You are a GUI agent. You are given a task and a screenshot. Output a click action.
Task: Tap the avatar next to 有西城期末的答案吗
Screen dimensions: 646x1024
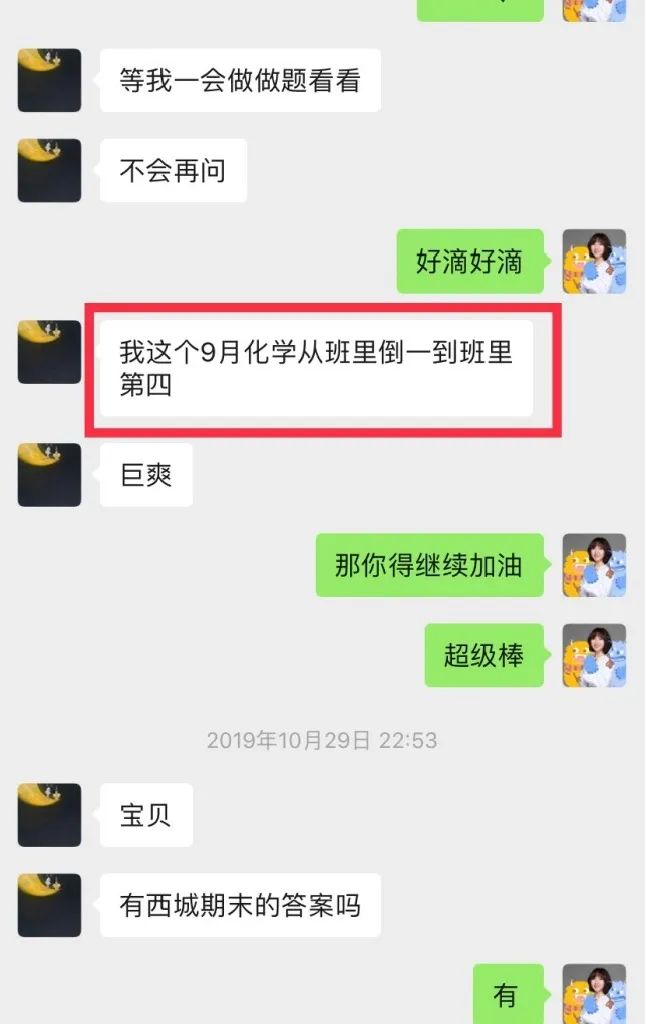point(49,905)
